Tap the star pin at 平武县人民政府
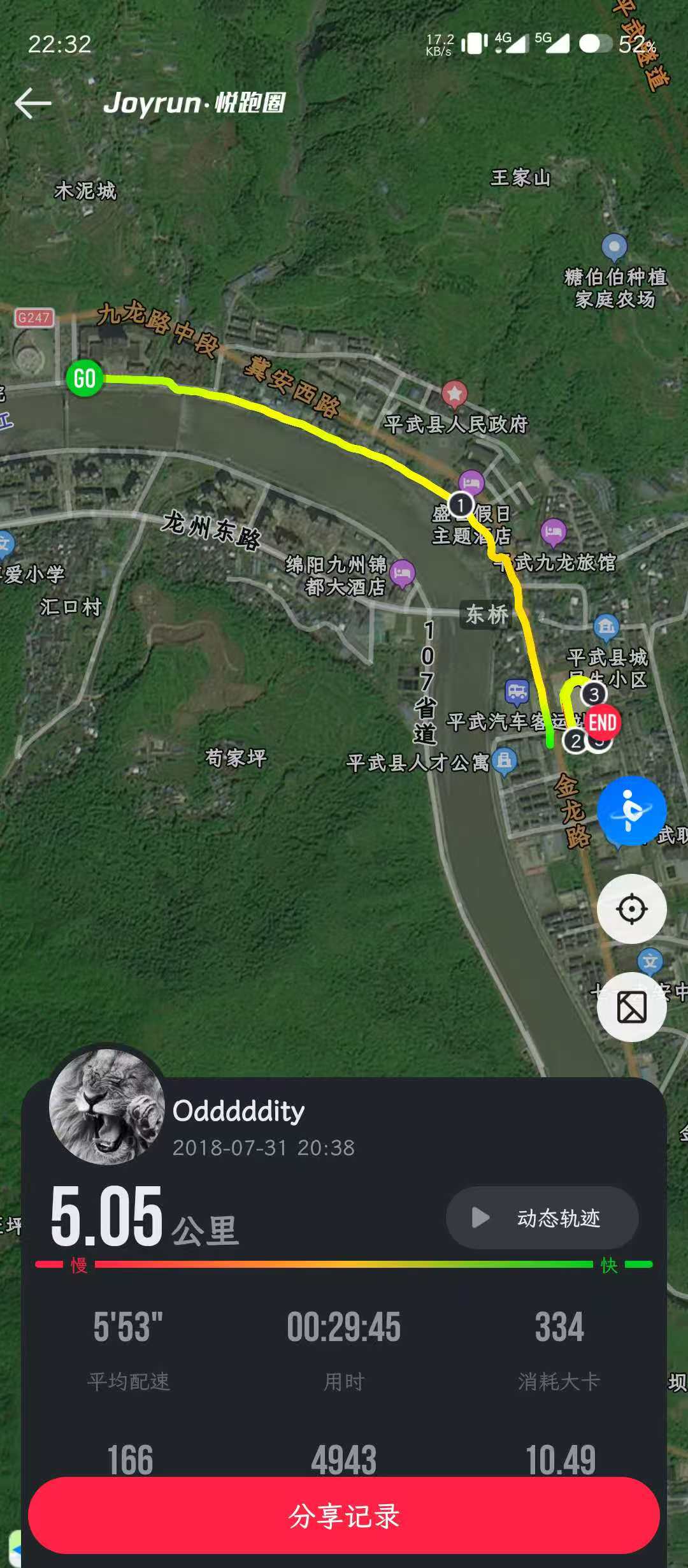Image resolution: width=688 pixels, height=1568 pixels. 454,395
